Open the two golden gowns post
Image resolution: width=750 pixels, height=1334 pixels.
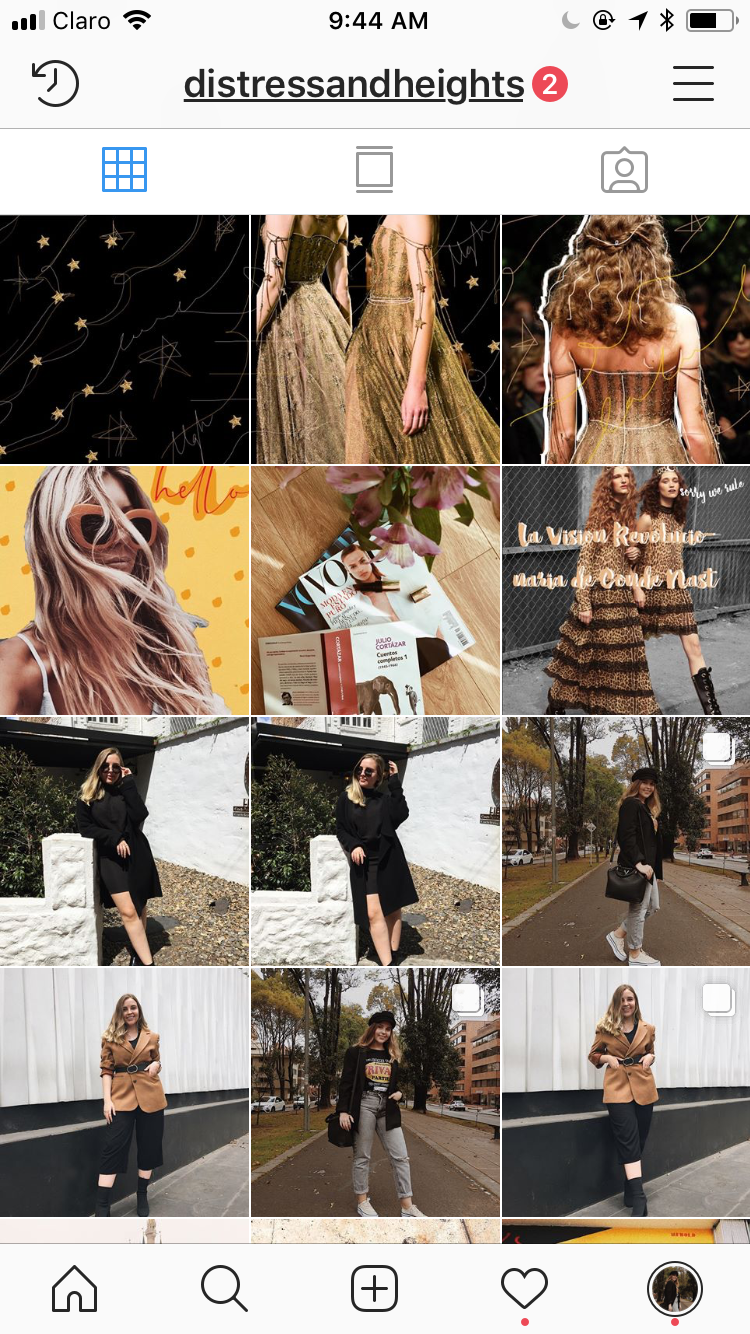pos(375,339)
